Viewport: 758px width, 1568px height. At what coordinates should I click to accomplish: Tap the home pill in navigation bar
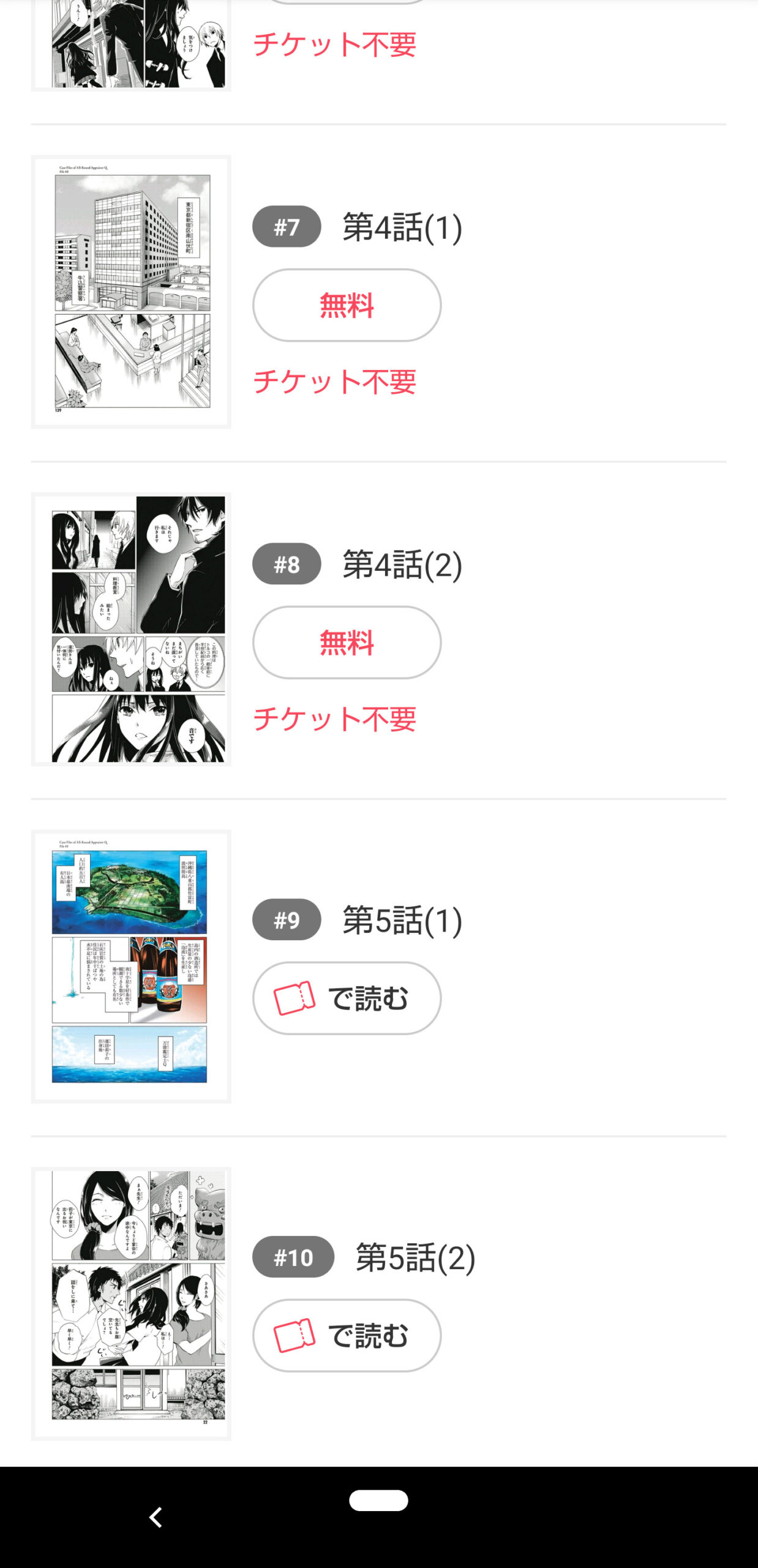coord(378,1501)
